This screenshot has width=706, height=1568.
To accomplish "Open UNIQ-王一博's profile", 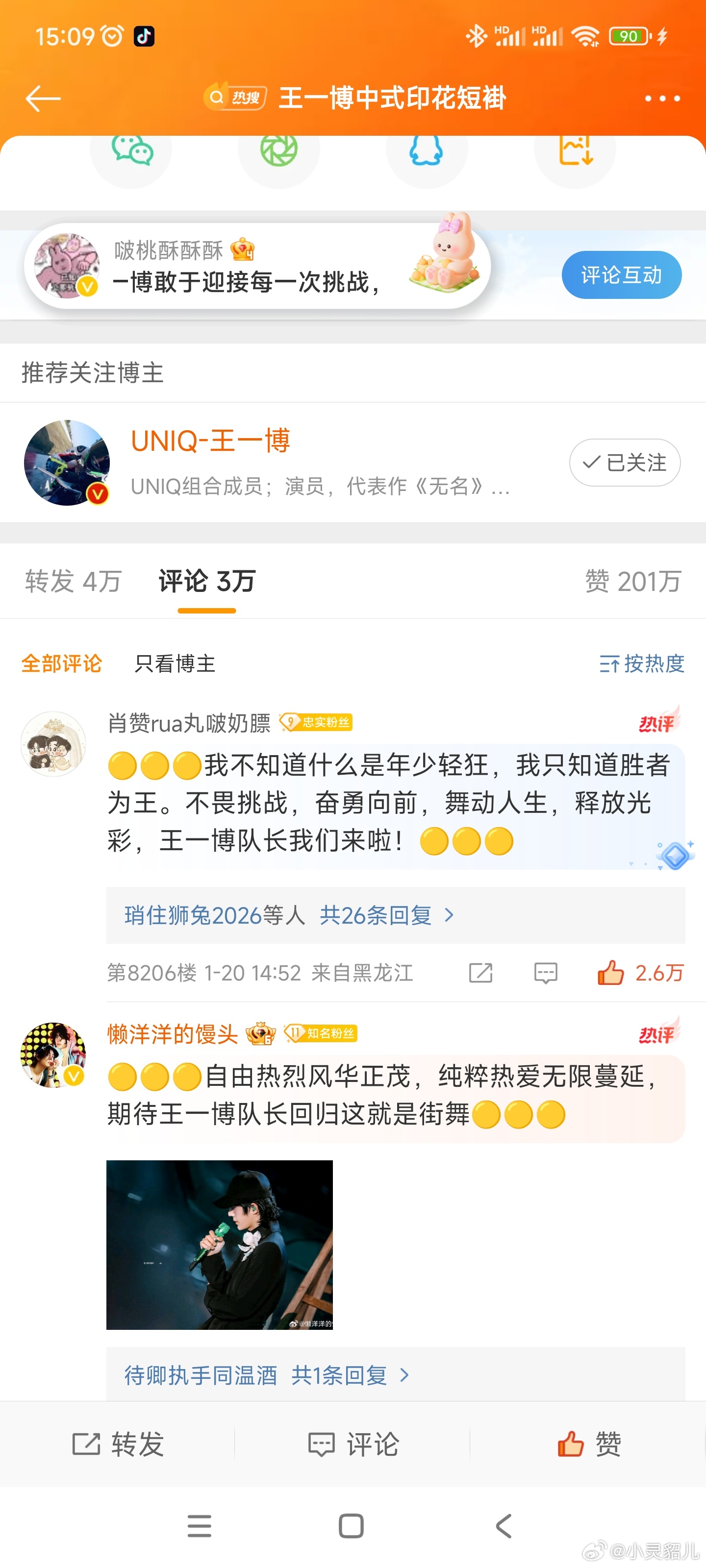I will click(210, 440).
